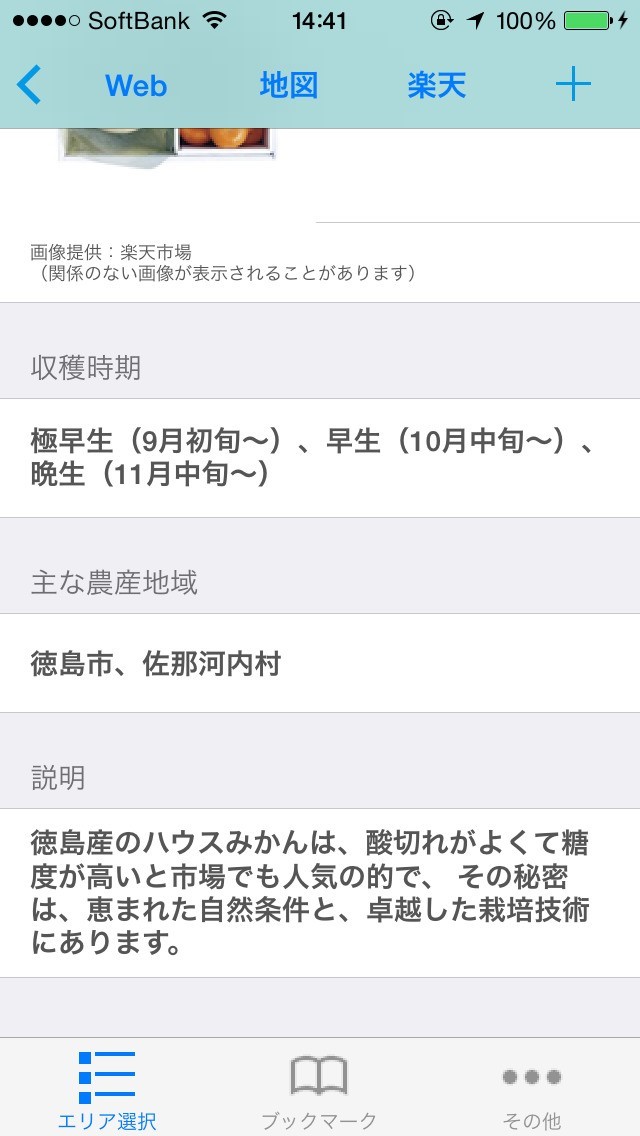
Task: Go back using the top-left arrow
Action: coord(30,85)
